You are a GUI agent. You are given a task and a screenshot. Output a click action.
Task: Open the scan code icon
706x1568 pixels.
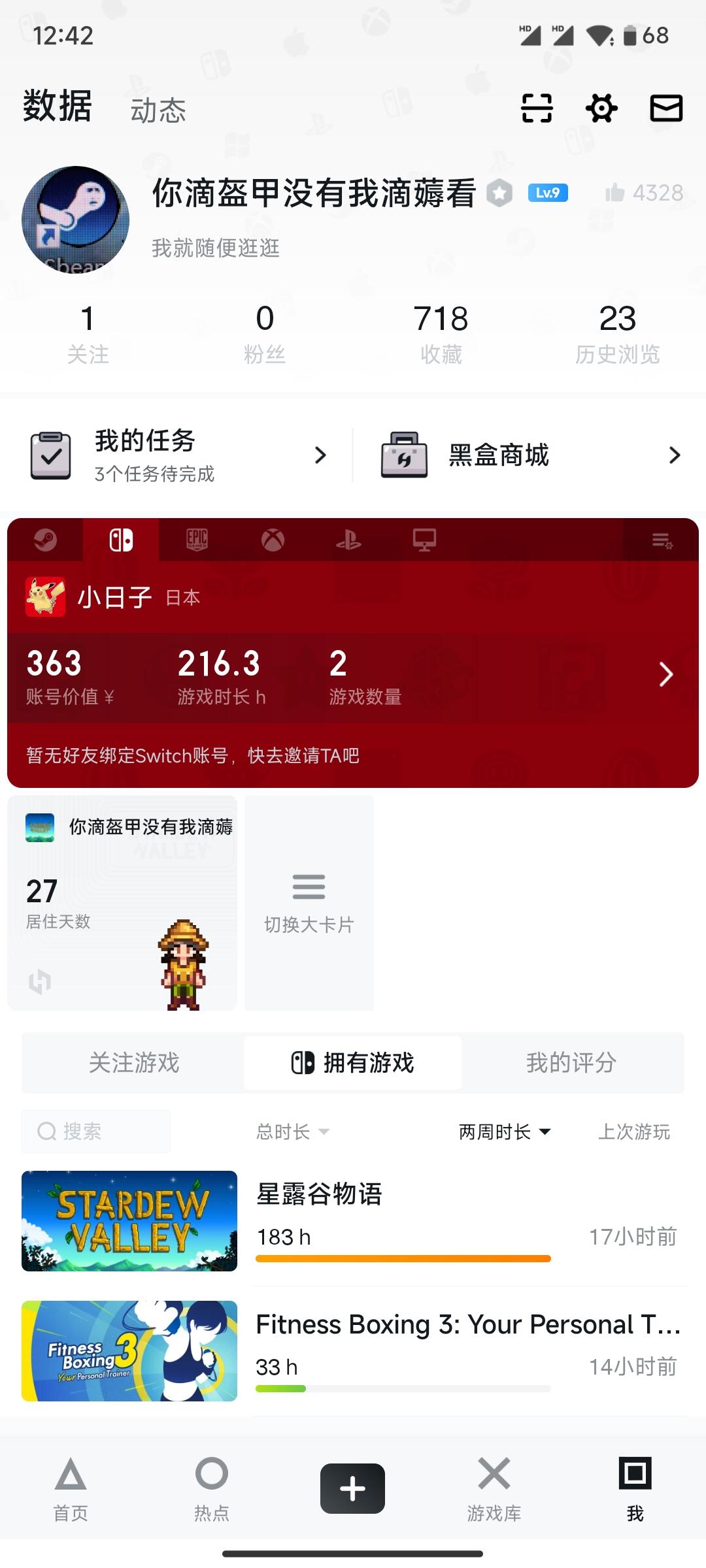537,108
